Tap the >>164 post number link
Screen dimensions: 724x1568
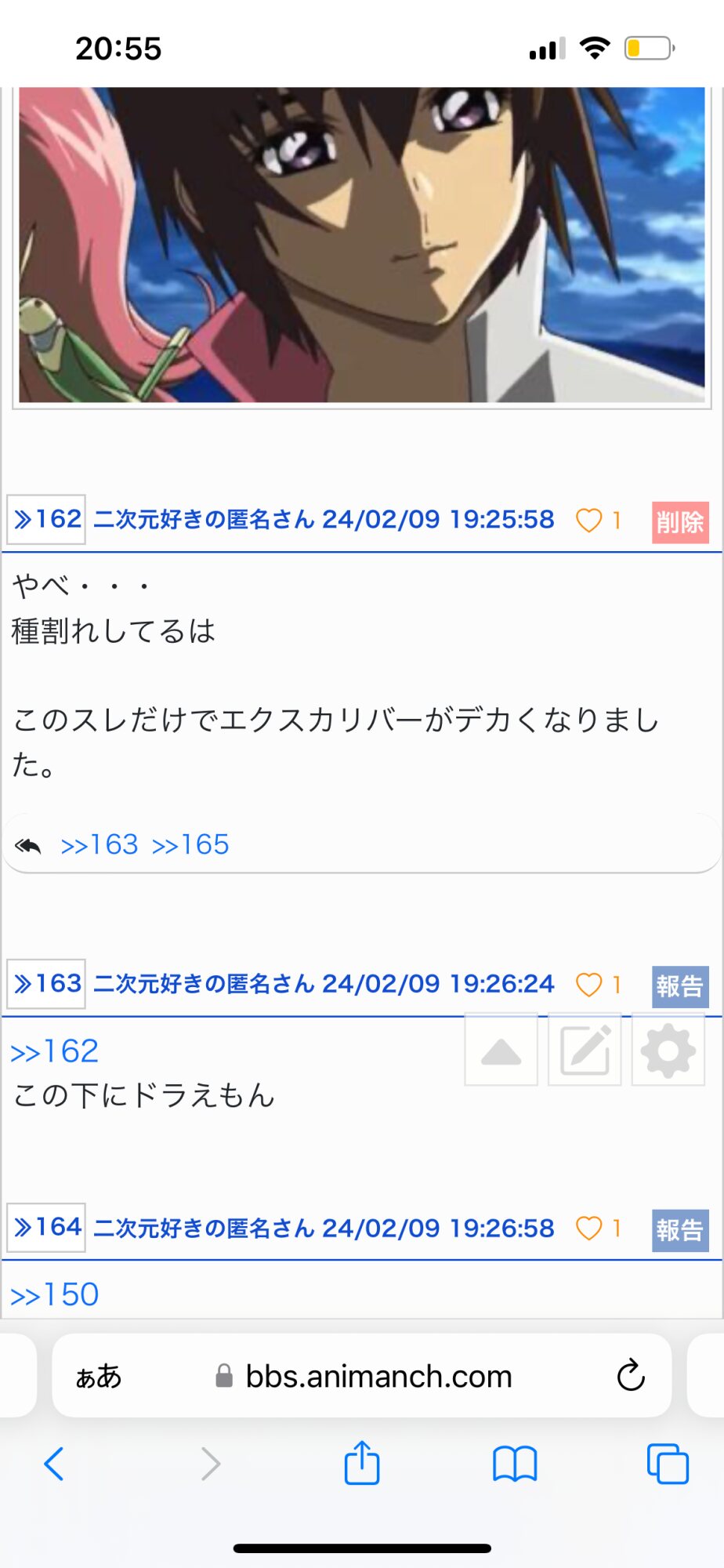(x=46, y=1227)
